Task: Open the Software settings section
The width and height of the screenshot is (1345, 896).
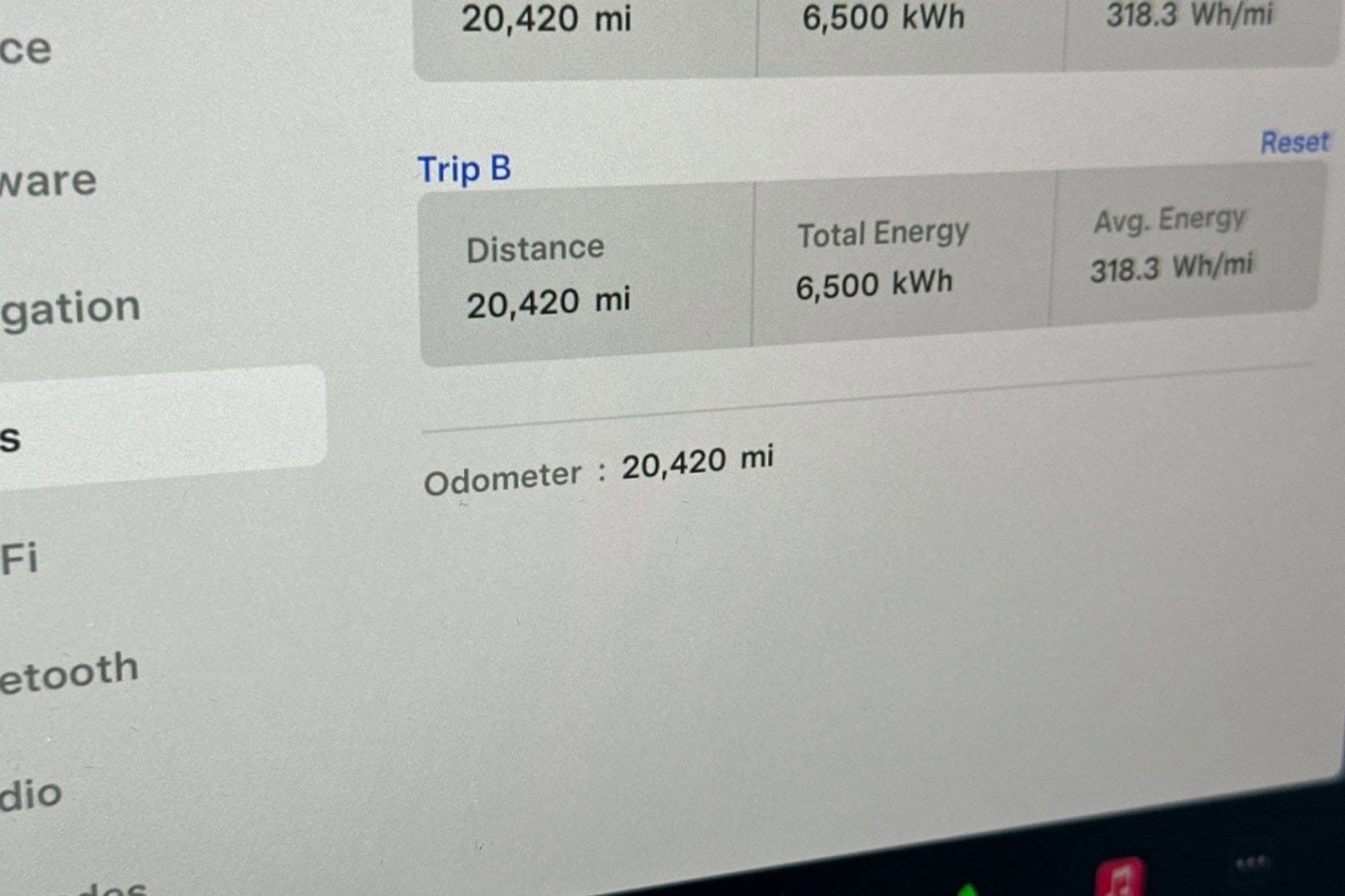Action: tap(49, 181)
